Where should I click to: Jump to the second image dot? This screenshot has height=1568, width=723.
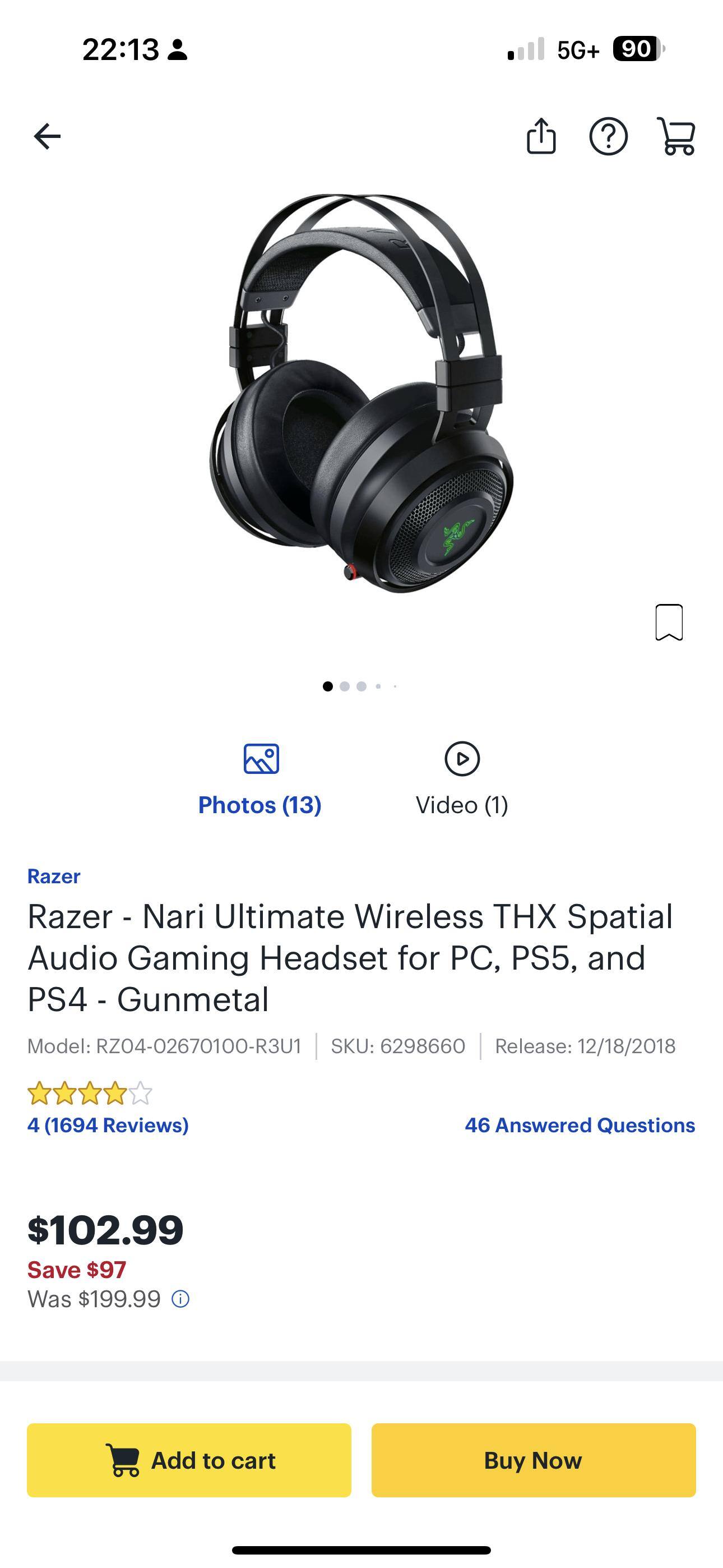(x=345, y=685)
